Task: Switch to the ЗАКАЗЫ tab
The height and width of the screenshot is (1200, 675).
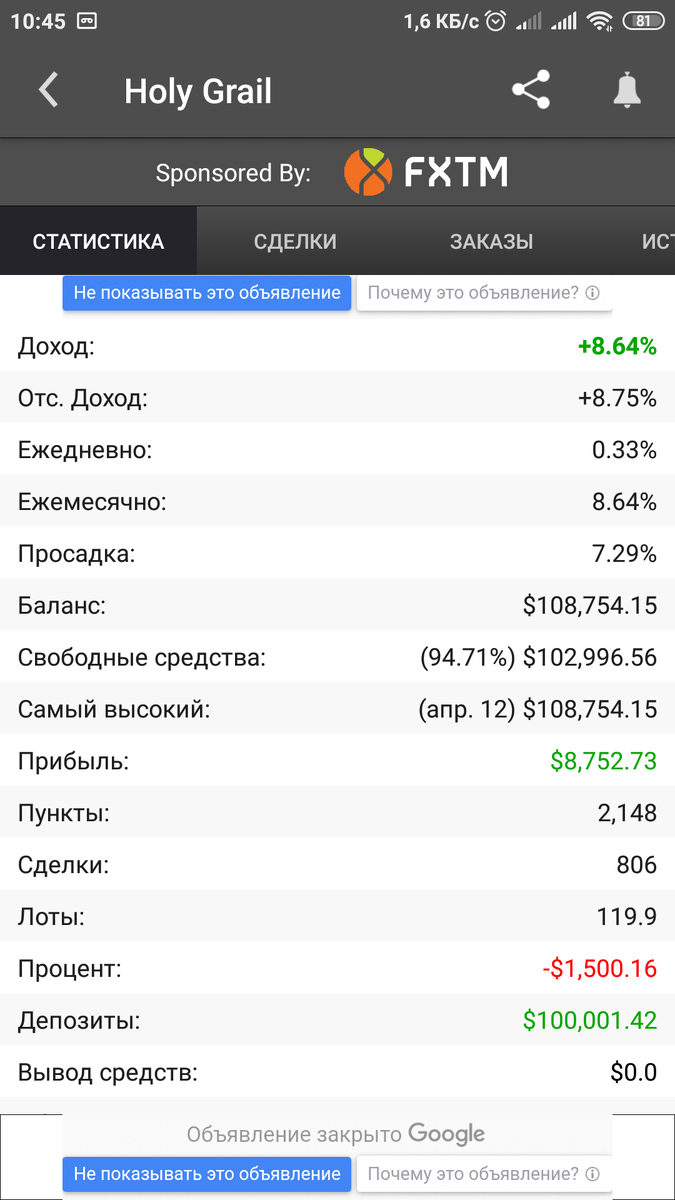Action: click(x=491, y=241)
